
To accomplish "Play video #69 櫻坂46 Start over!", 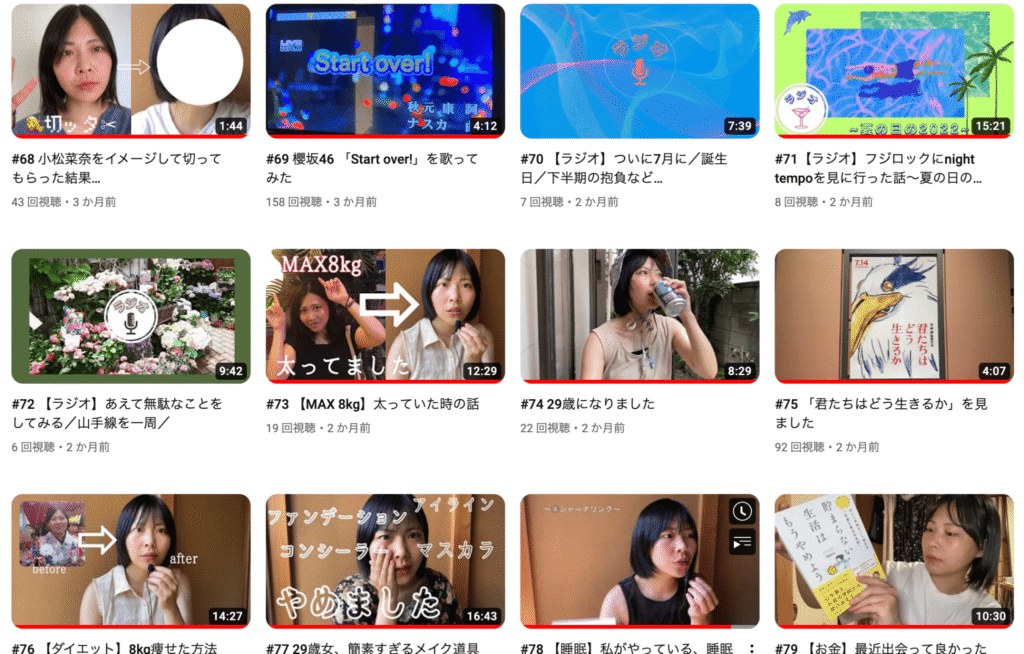I will click(x=385, y=70).
